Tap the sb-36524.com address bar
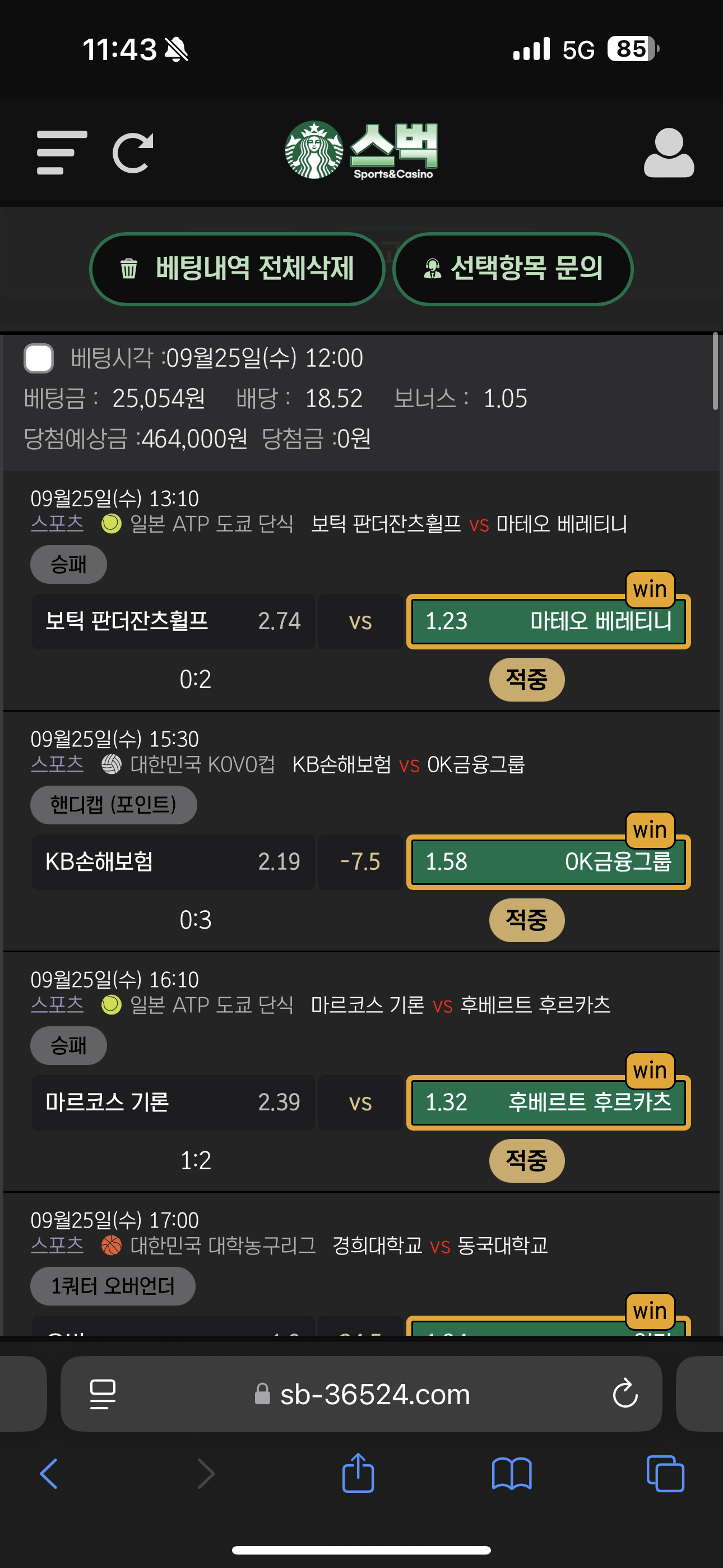The image size is (723, 1568). (361, 1394)
